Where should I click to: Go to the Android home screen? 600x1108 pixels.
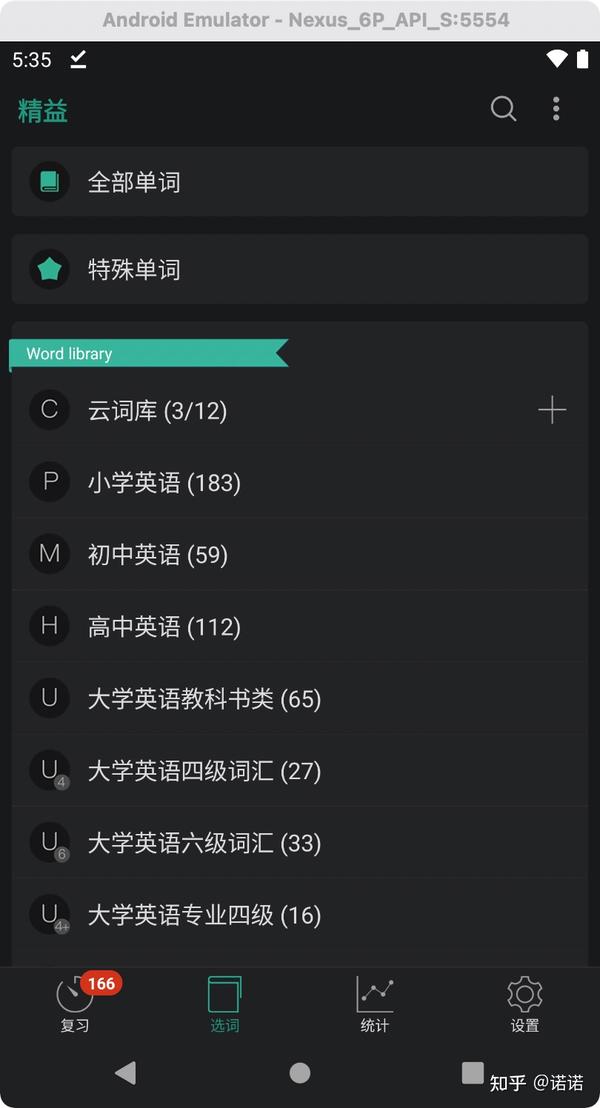point(300,1073)
